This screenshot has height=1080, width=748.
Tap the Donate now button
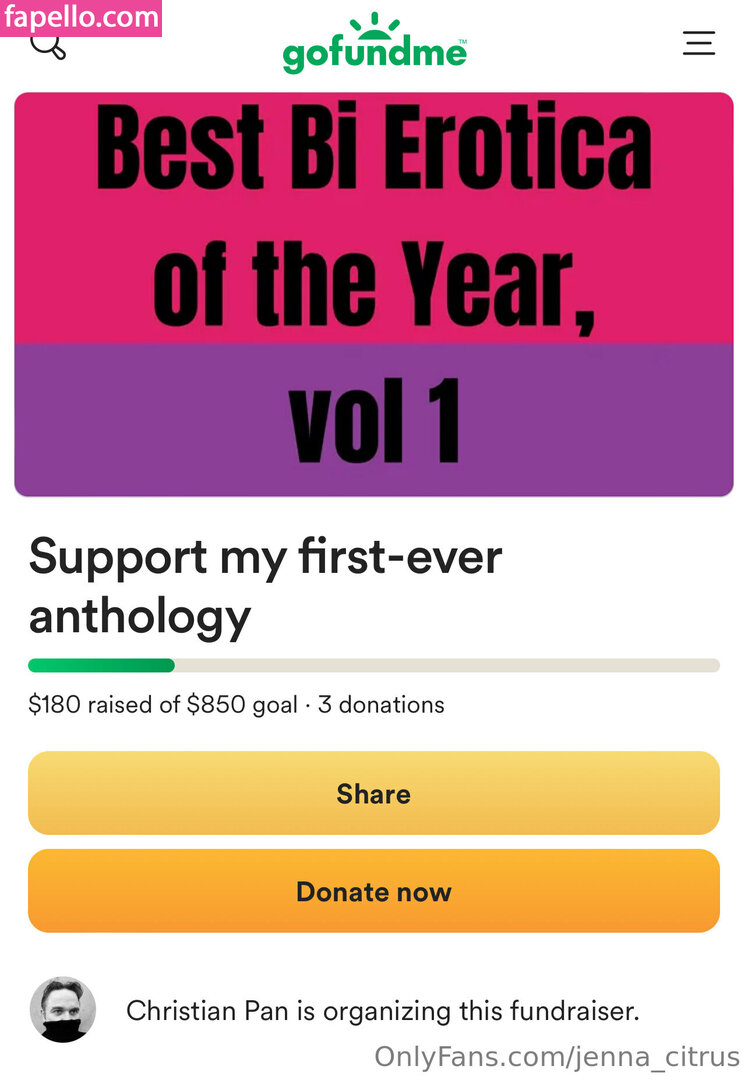pos(373,891)
